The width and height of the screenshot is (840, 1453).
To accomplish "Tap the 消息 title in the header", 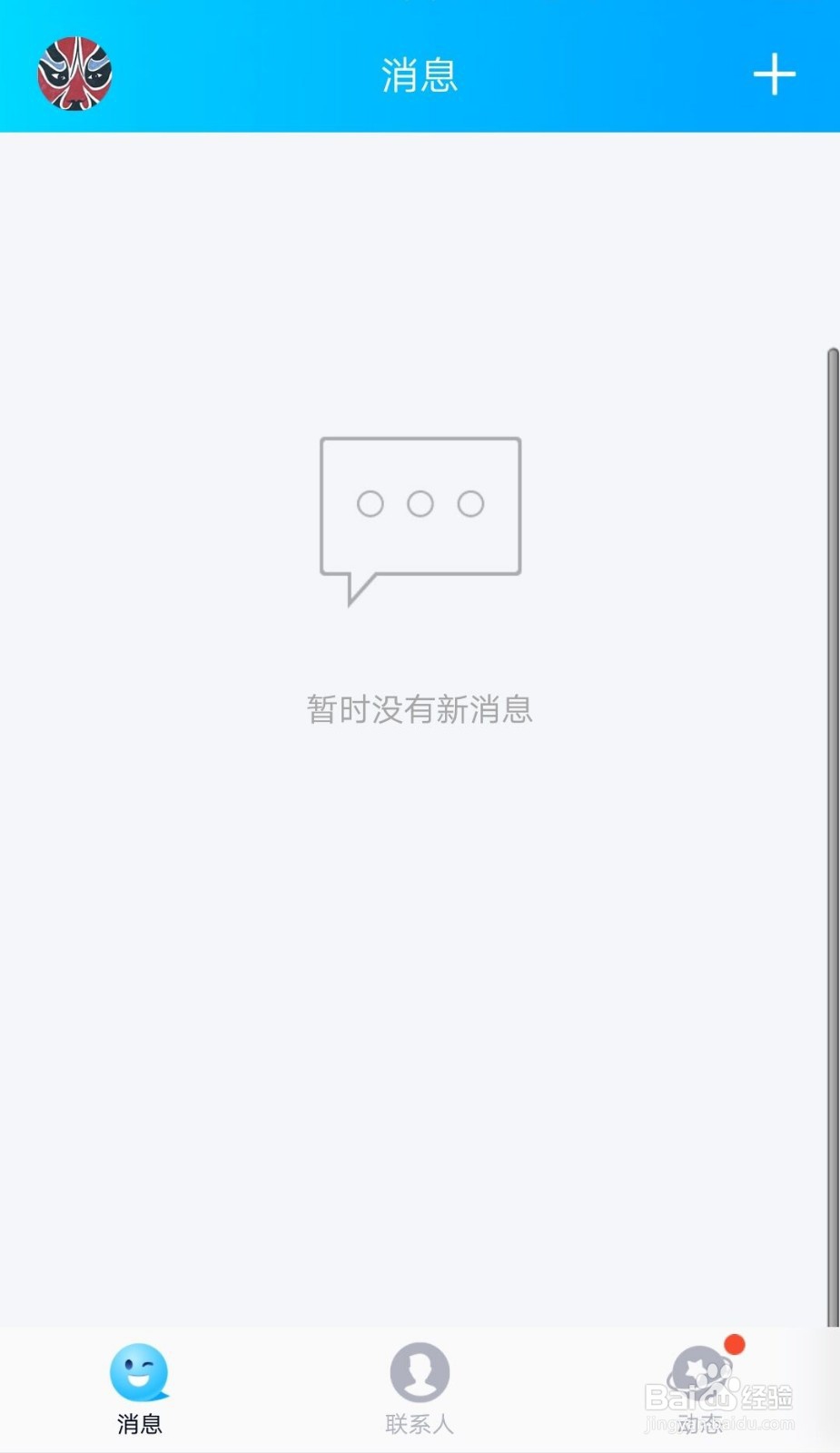I will click(420, 74).
